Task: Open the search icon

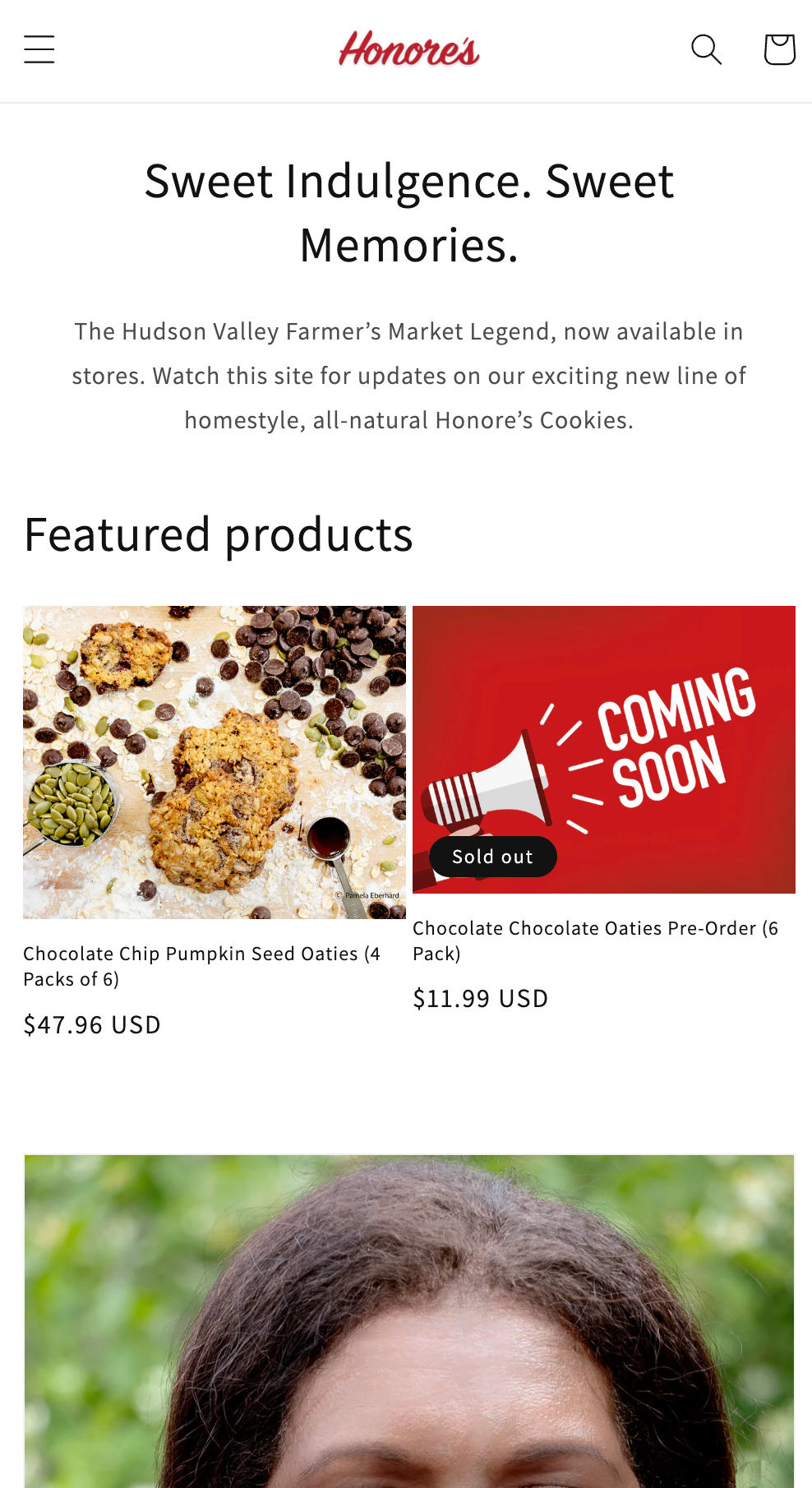Action: point(706,49)
